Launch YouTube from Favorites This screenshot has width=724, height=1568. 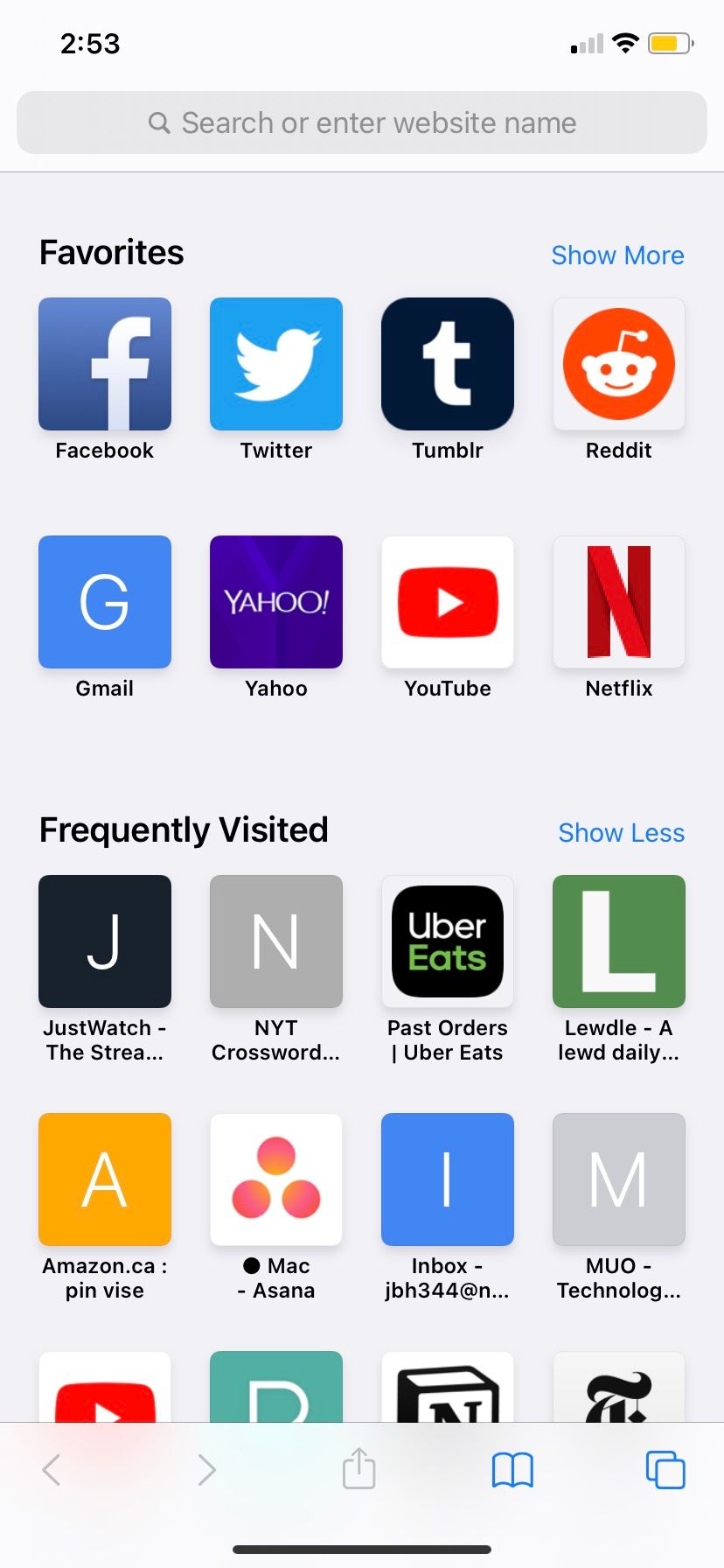tap(447, 601)
